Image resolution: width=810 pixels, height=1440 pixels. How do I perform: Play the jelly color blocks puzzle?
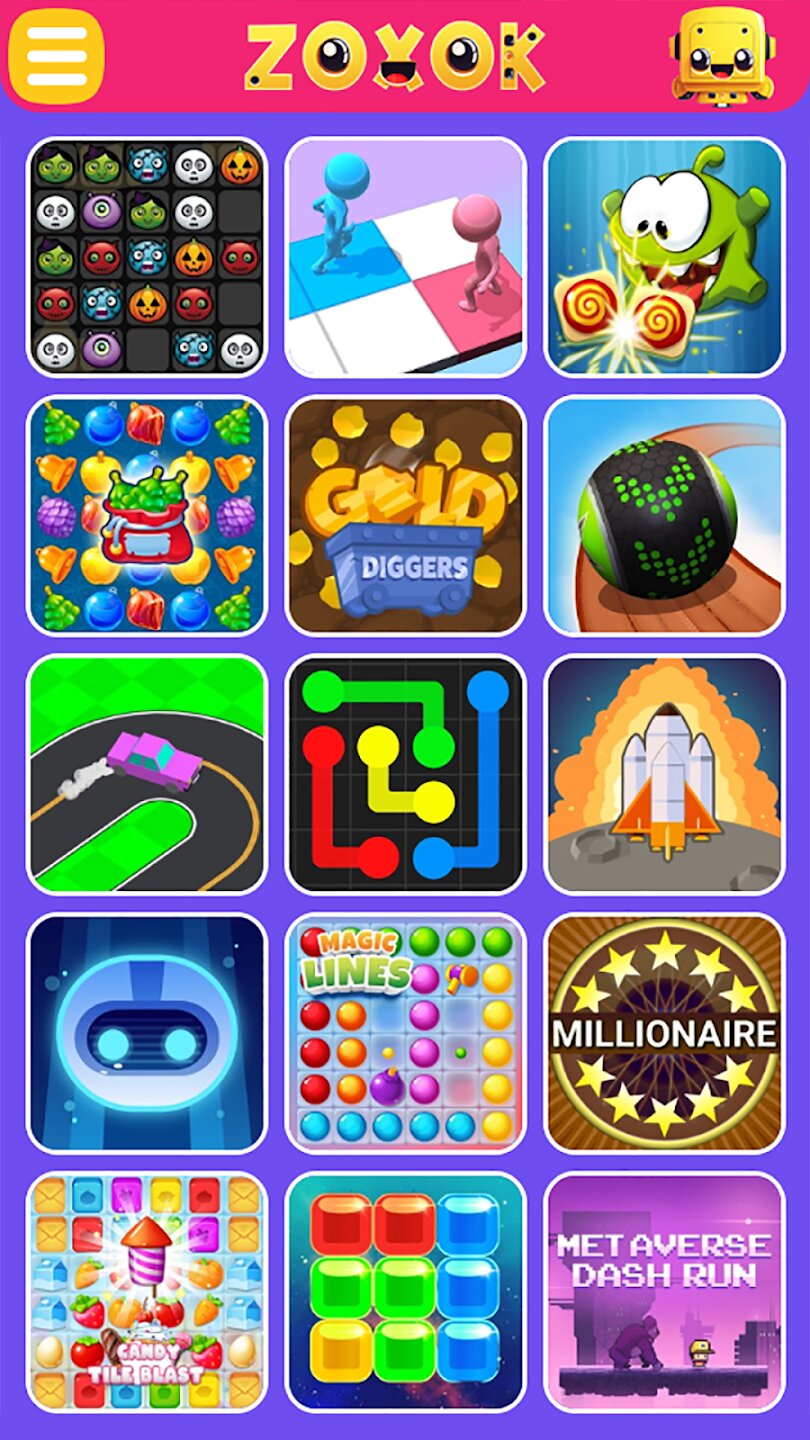tap(405, 1292)
